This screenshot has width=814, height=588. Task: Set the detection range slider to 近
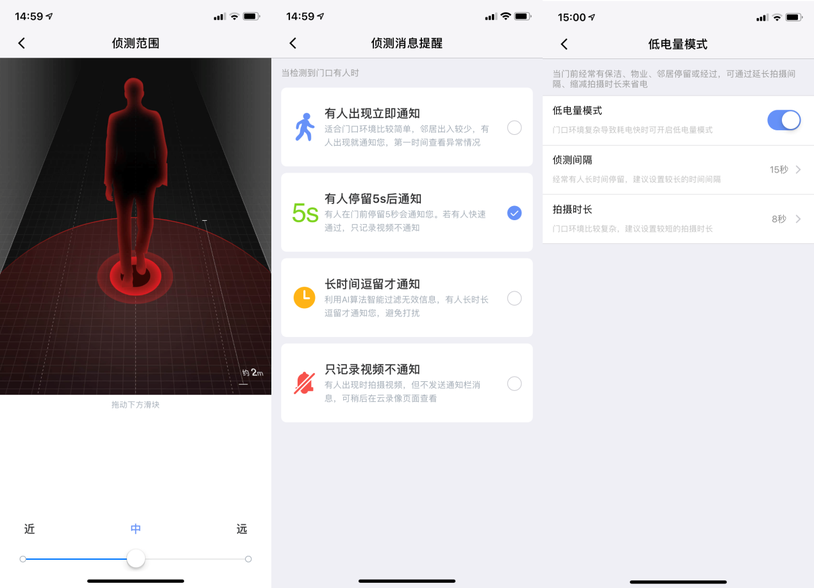pyautogui.click(x=23, y=559)
